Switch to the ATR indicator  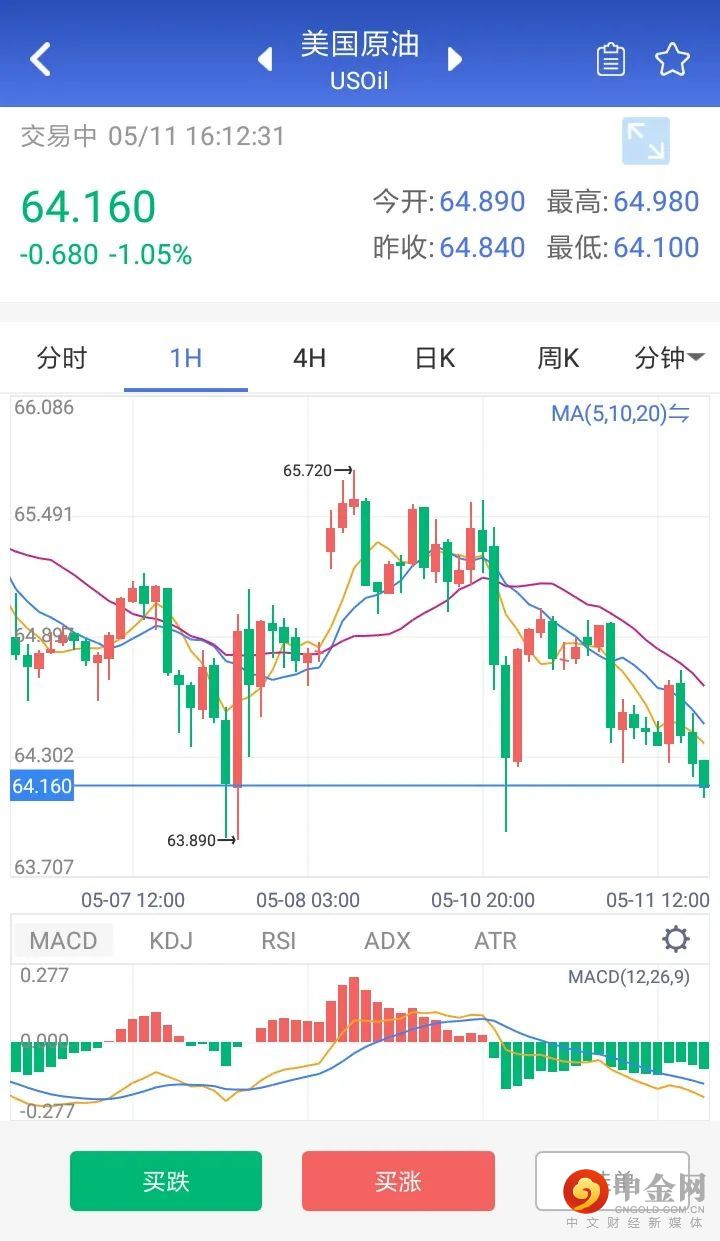tap(496, 941)
